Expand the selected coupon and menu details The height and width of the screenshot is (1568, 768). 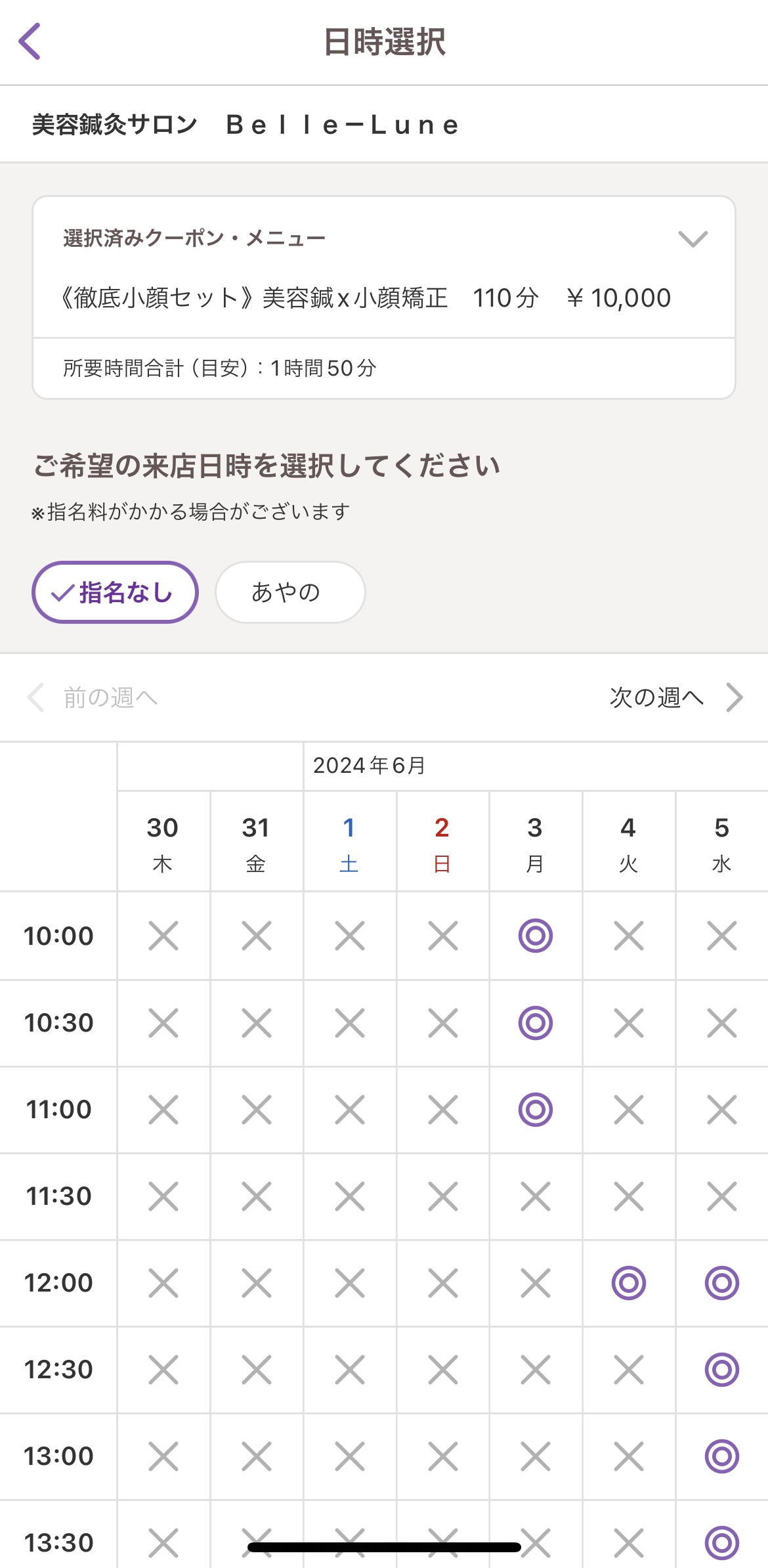[x=693, y=238]
